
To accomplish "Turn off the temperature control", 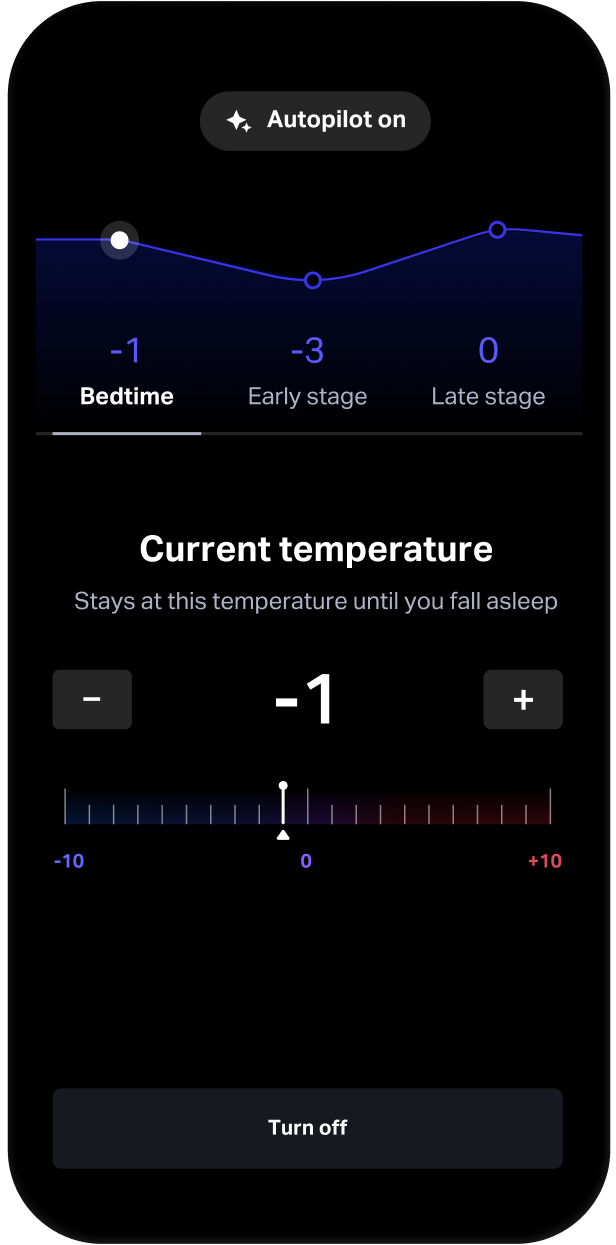I will pos(307,1128).
